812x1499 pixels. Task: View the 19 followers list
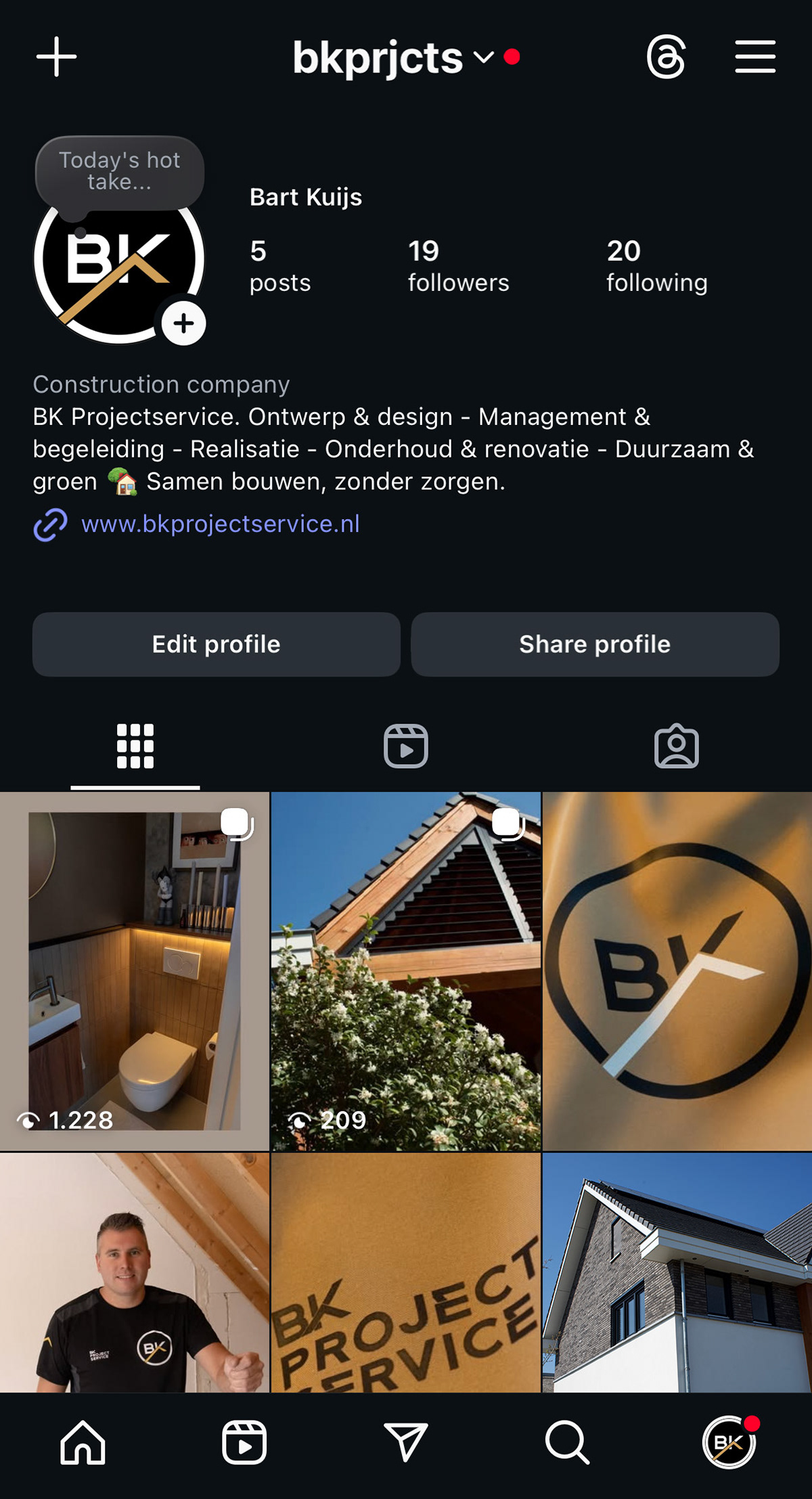[x=458, y=265]
